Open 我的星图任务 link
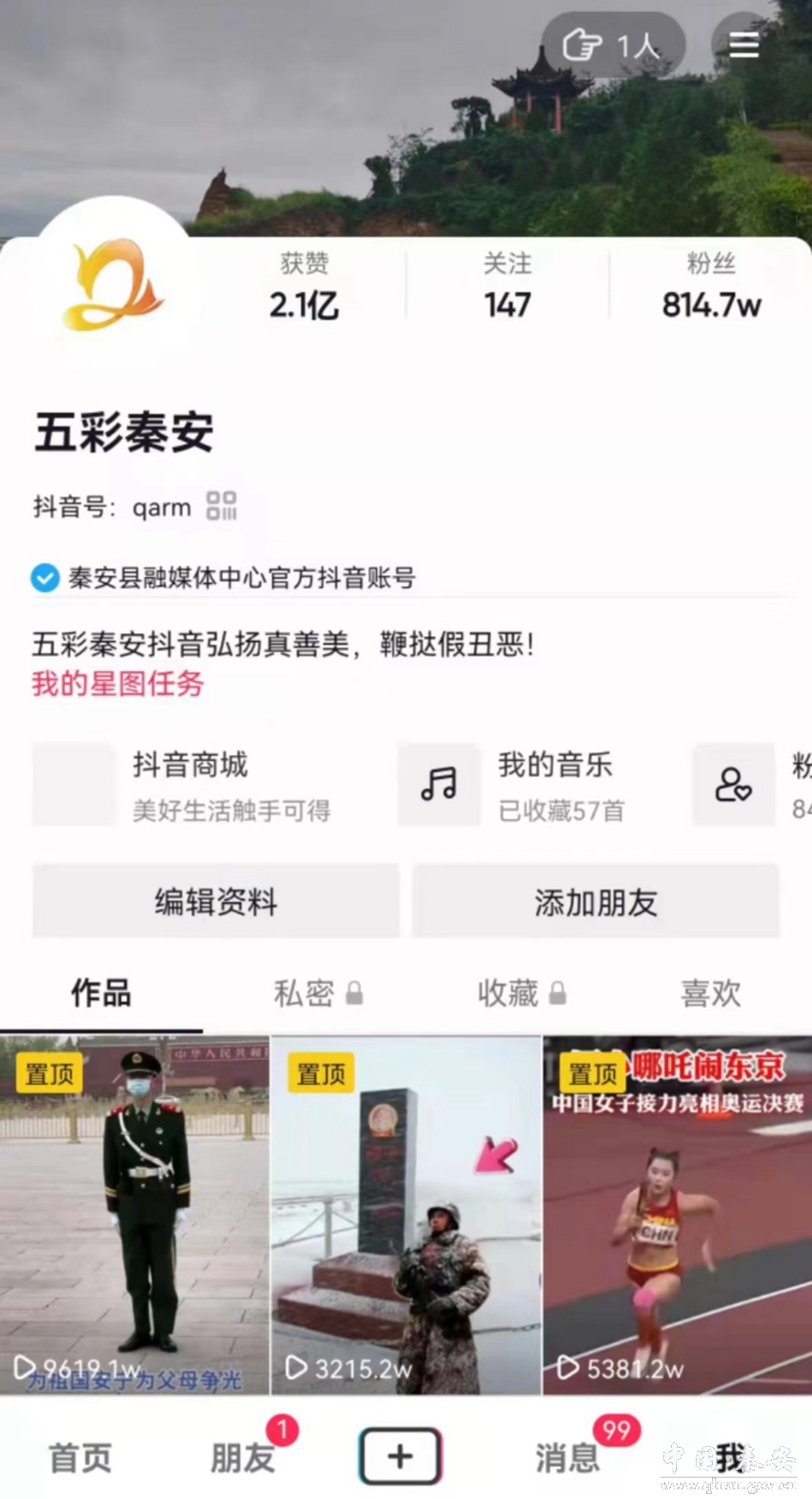 pos(118,683)
